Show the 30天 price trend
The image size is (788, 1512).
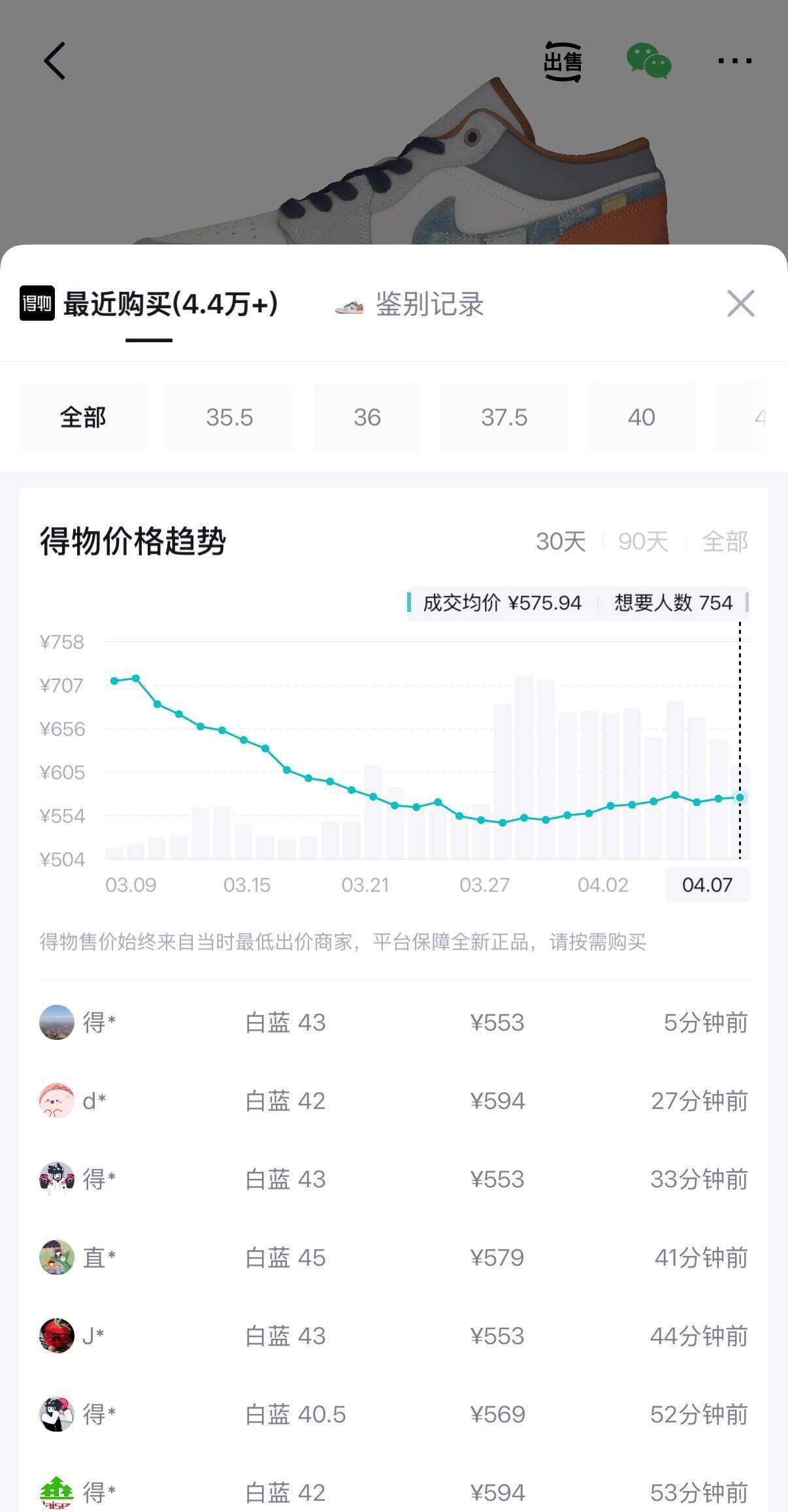tap(561, 541)
